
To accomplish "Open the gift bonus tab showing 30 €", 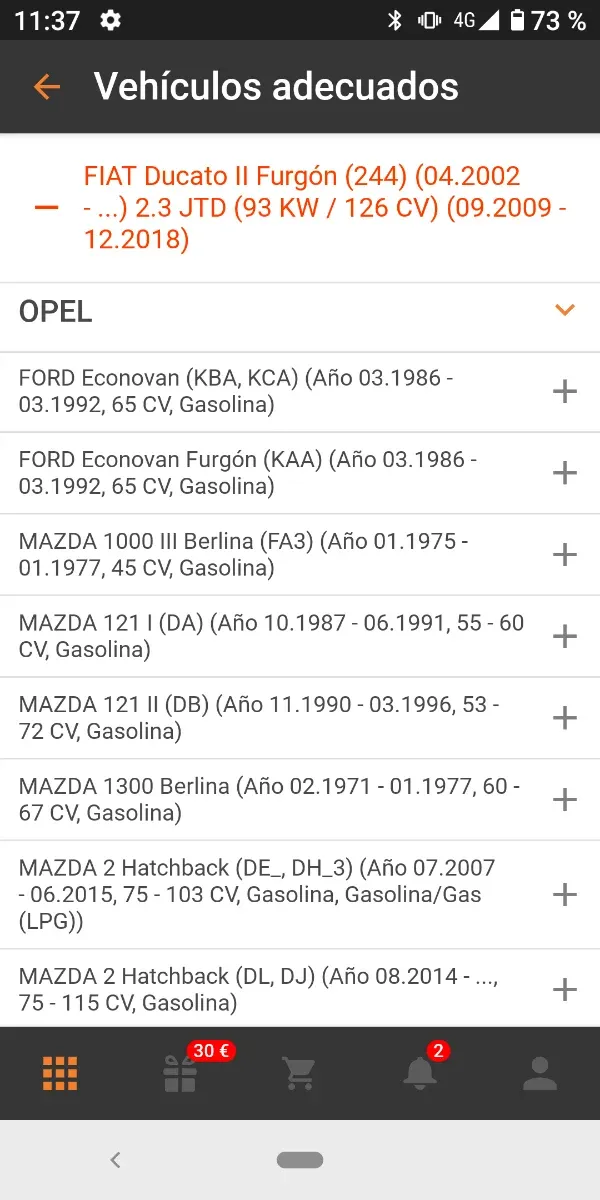I will click(x=181, y=1073).
